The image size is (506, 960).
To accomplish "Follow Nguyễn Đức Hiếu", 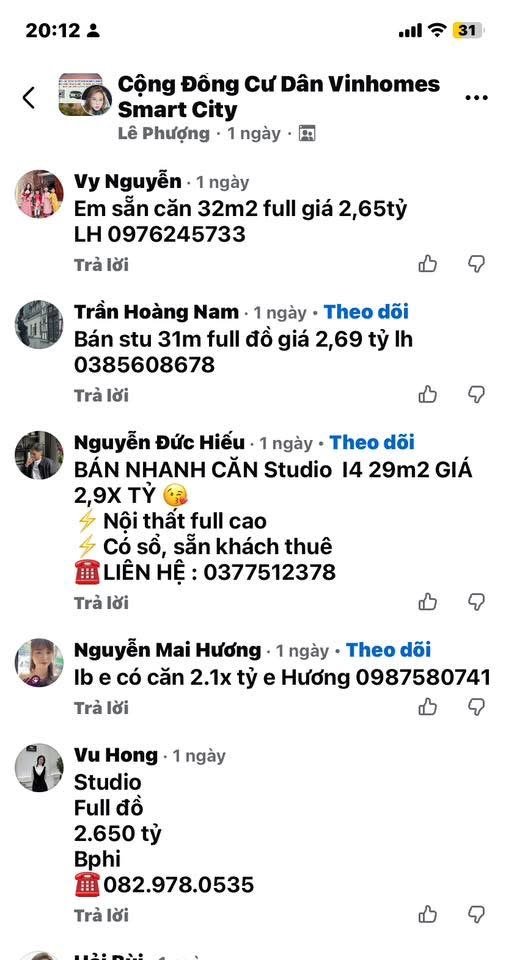I will pyautogui.click(x=372, y=442).
